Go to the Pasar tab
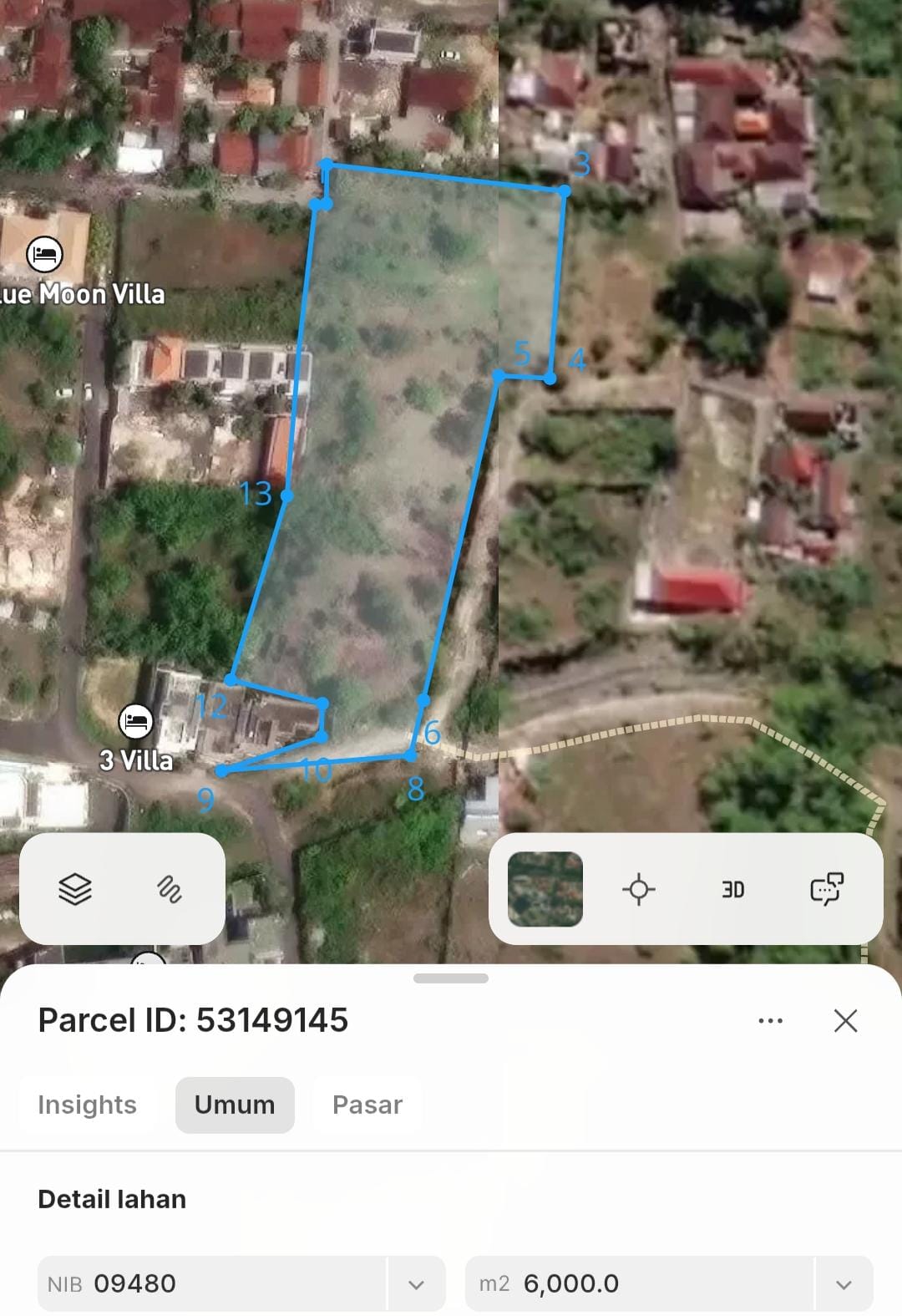 [x=367, y=1105]
